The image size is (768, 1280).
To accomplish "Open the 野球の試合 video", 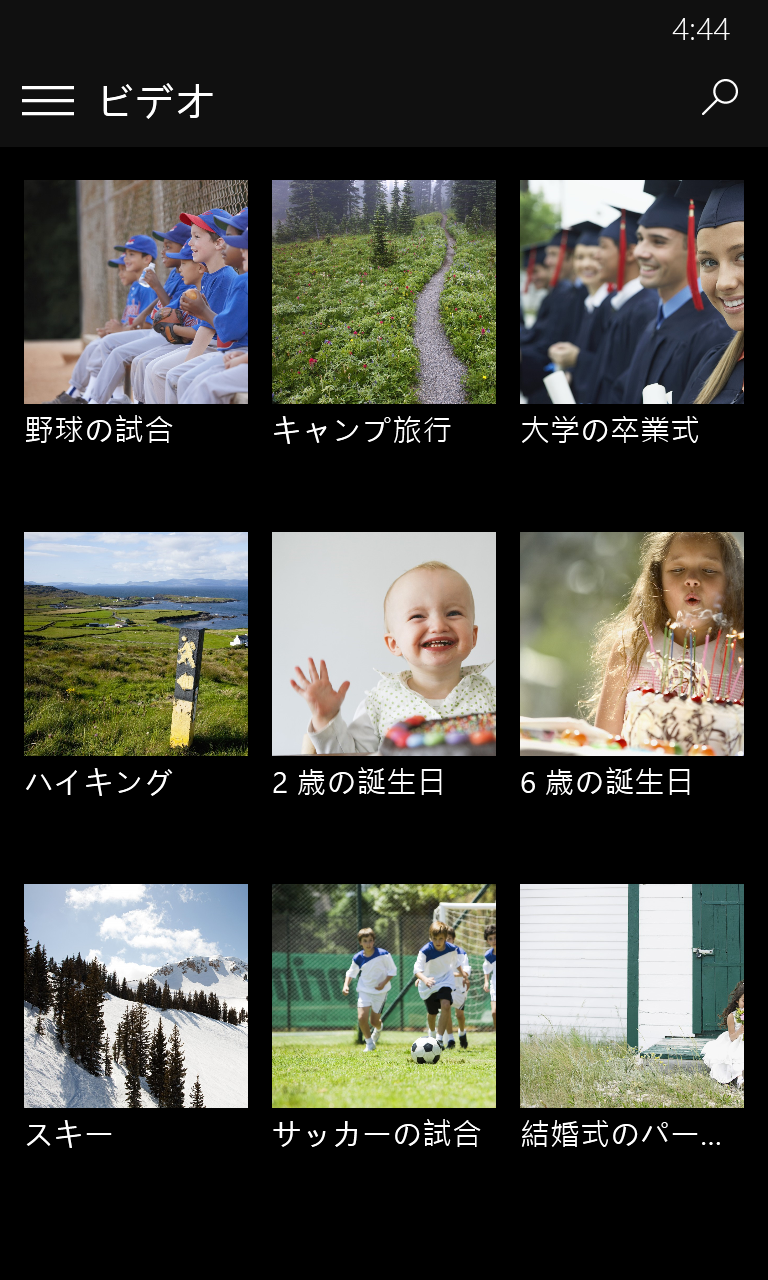I will click(136, 292).
